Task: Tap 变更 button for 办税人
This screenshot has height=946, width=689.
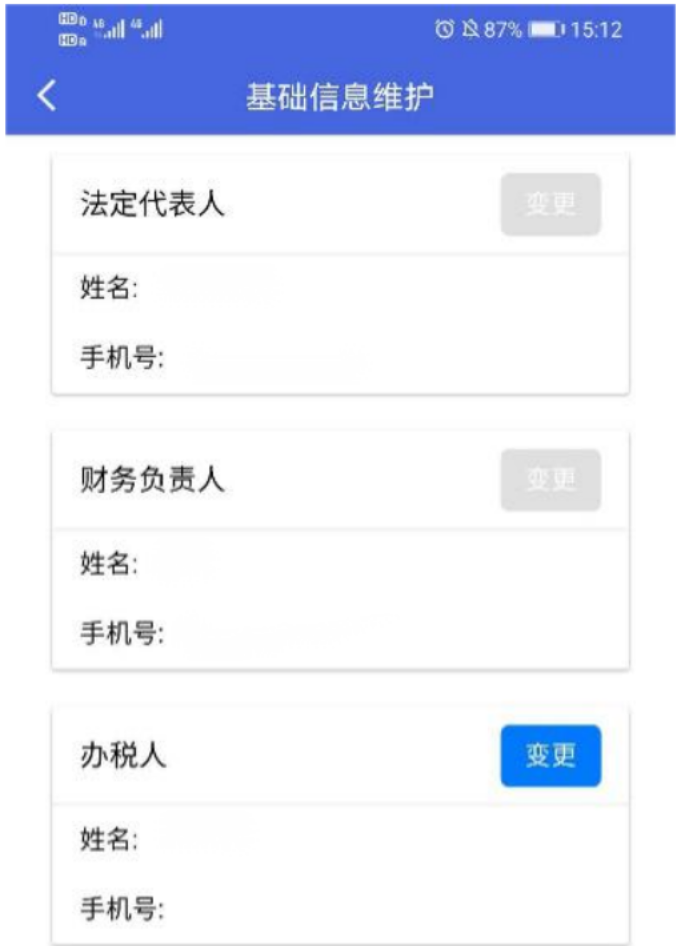Action: click(x=550, y=756)
